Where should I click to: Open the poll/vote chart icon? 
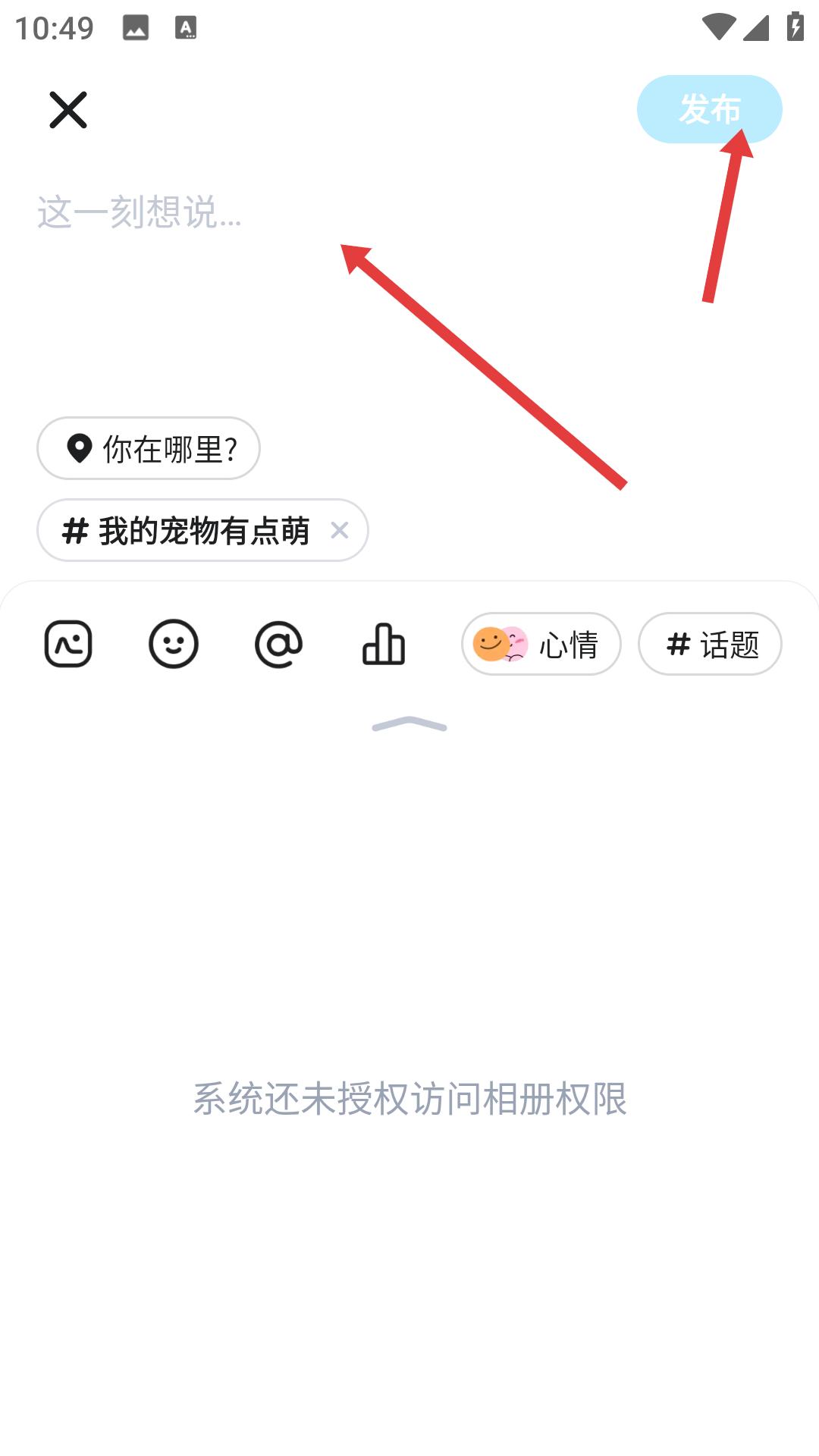coord(384,645)
